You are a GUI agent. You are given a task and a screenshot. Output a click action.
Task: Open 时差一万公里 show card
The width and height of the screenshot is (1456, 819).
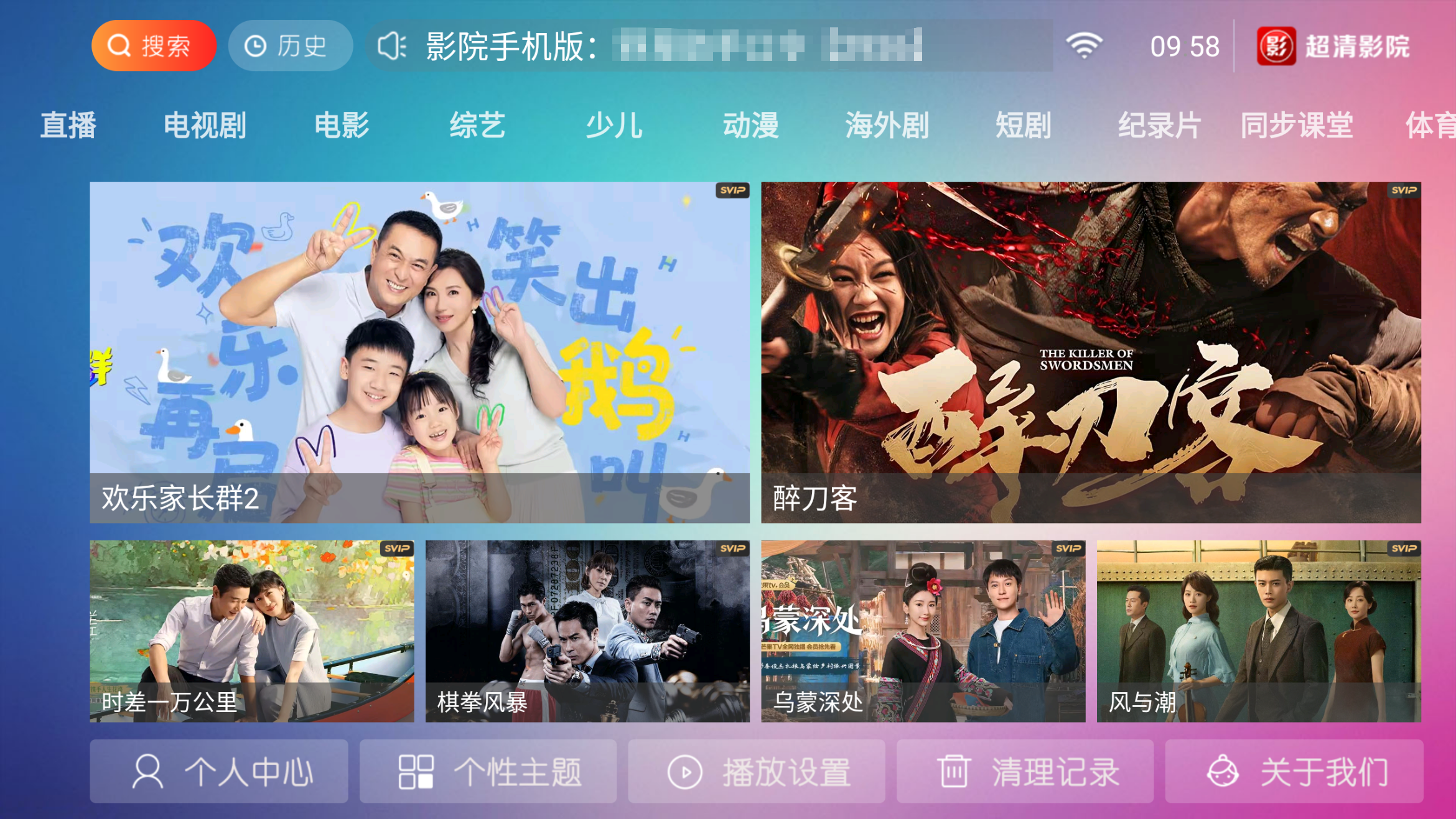click(x=251, y=631)
